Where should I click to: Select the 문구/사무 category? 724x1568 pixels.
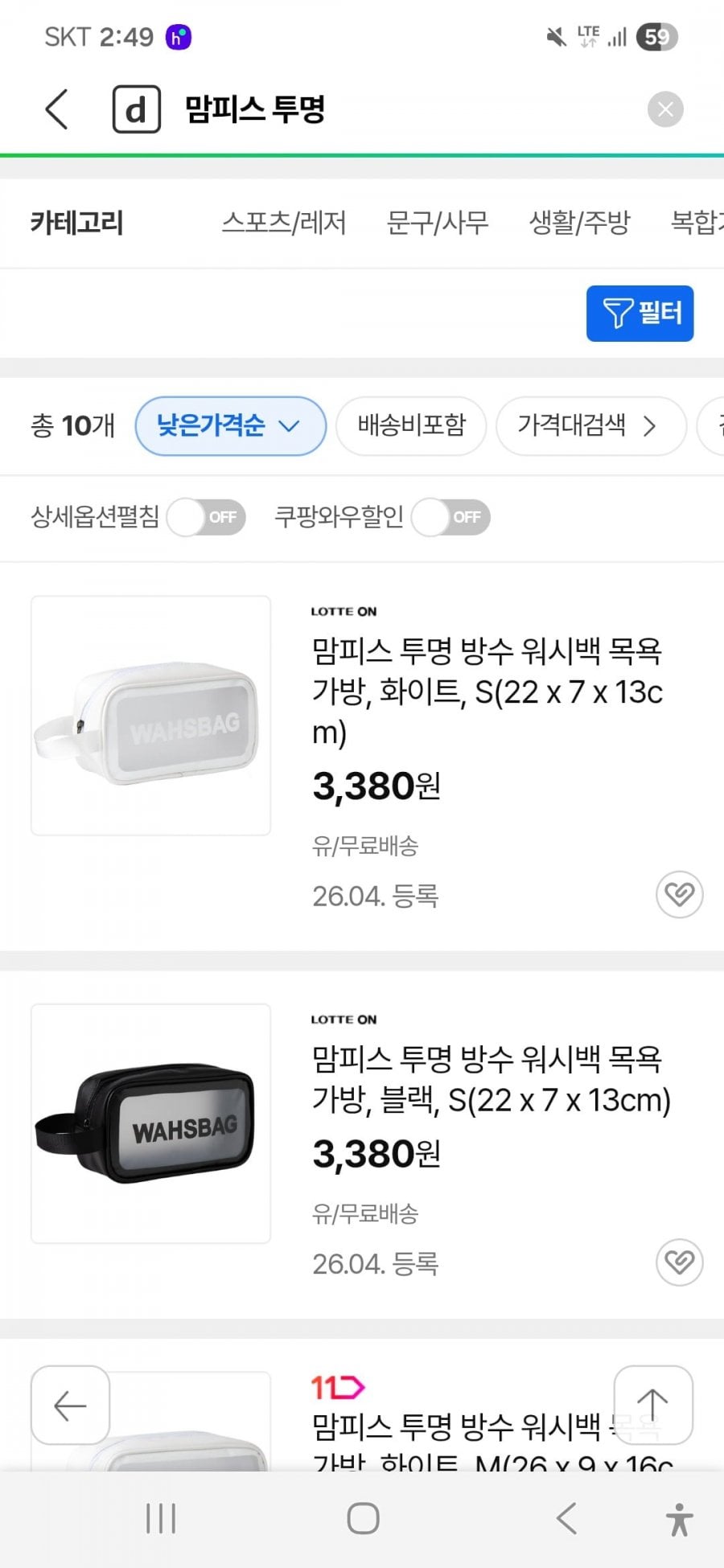click(x=438, y=223)
